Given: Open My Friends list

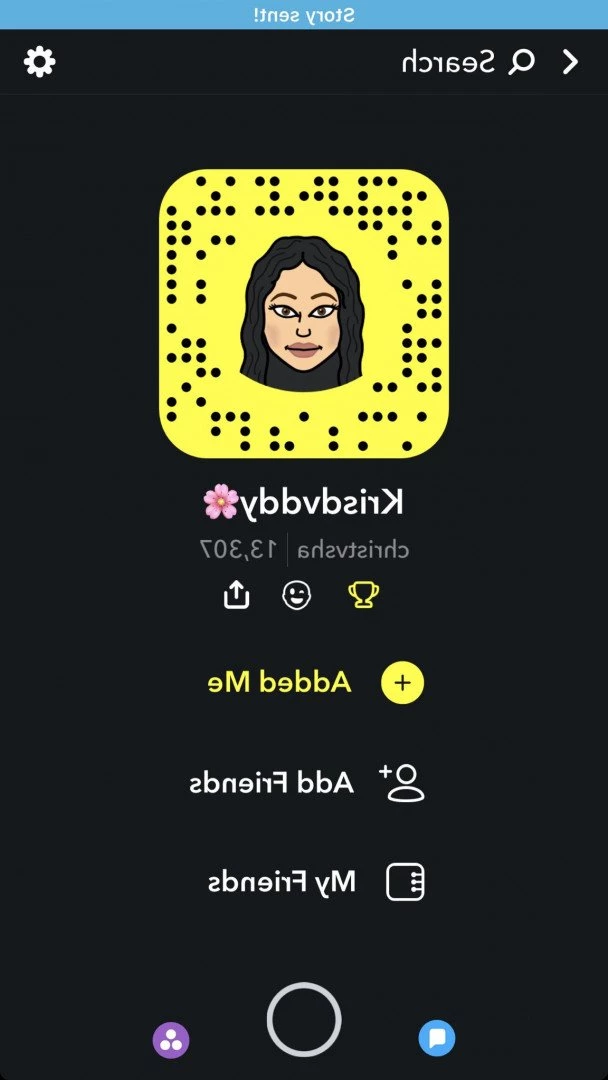Looking at the screenshot, I should [x=315, y=881].
